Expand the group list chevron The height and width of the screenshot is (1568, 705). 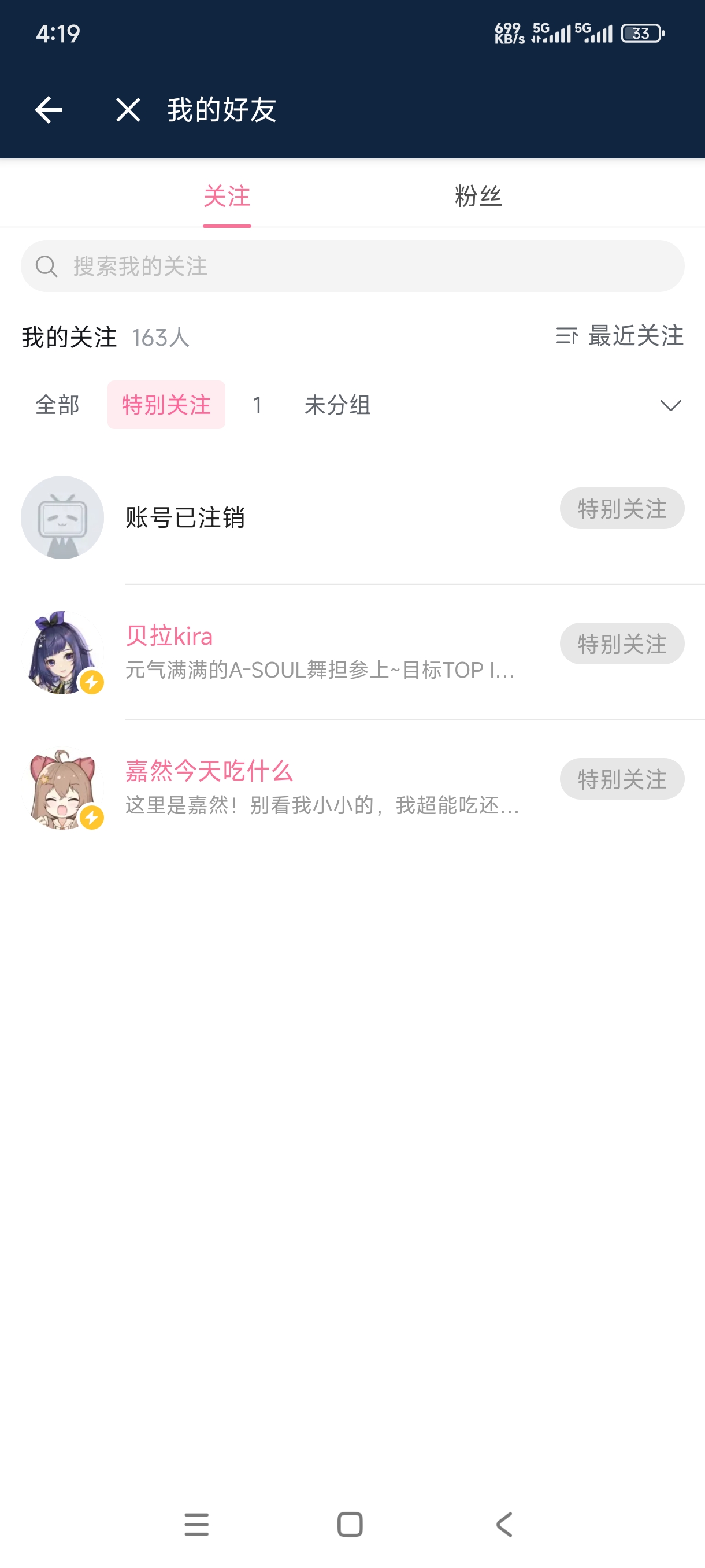670,405
